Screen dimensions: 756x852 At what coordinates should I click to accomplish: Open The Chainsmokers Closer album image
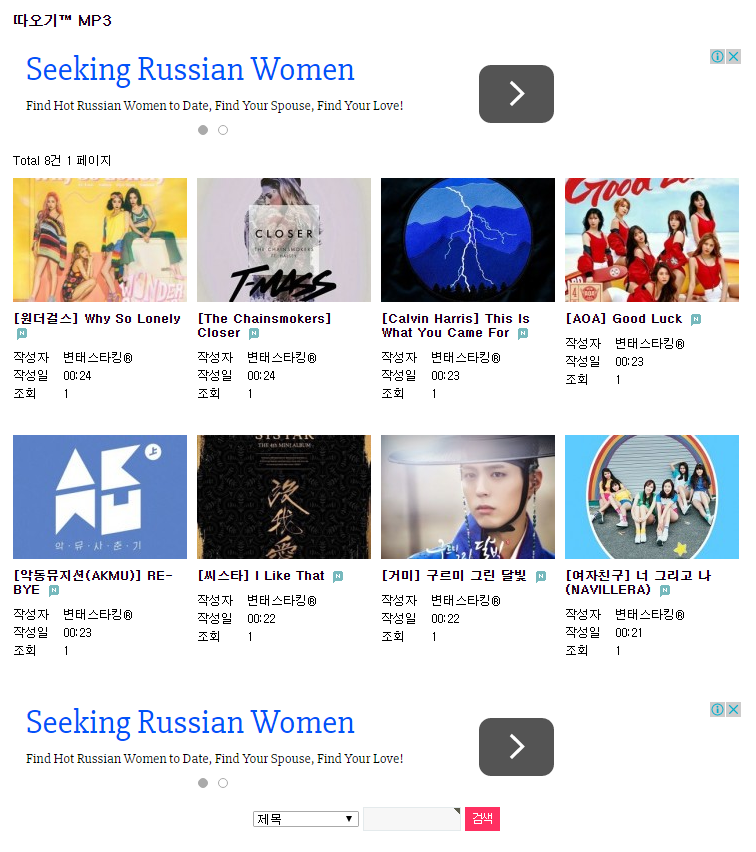(x=283, y=240)
